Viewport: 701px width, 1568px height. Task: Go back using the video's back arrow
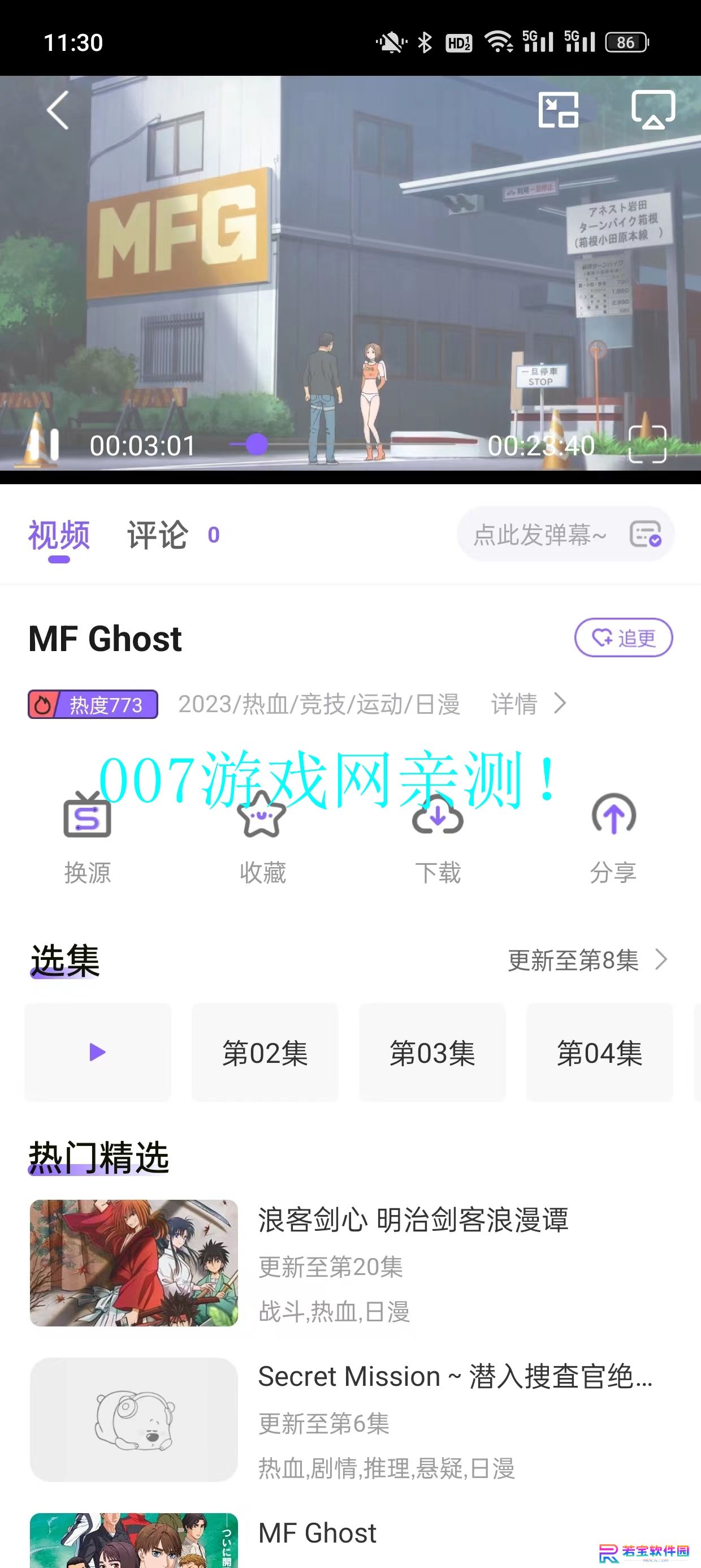[58, 110]
